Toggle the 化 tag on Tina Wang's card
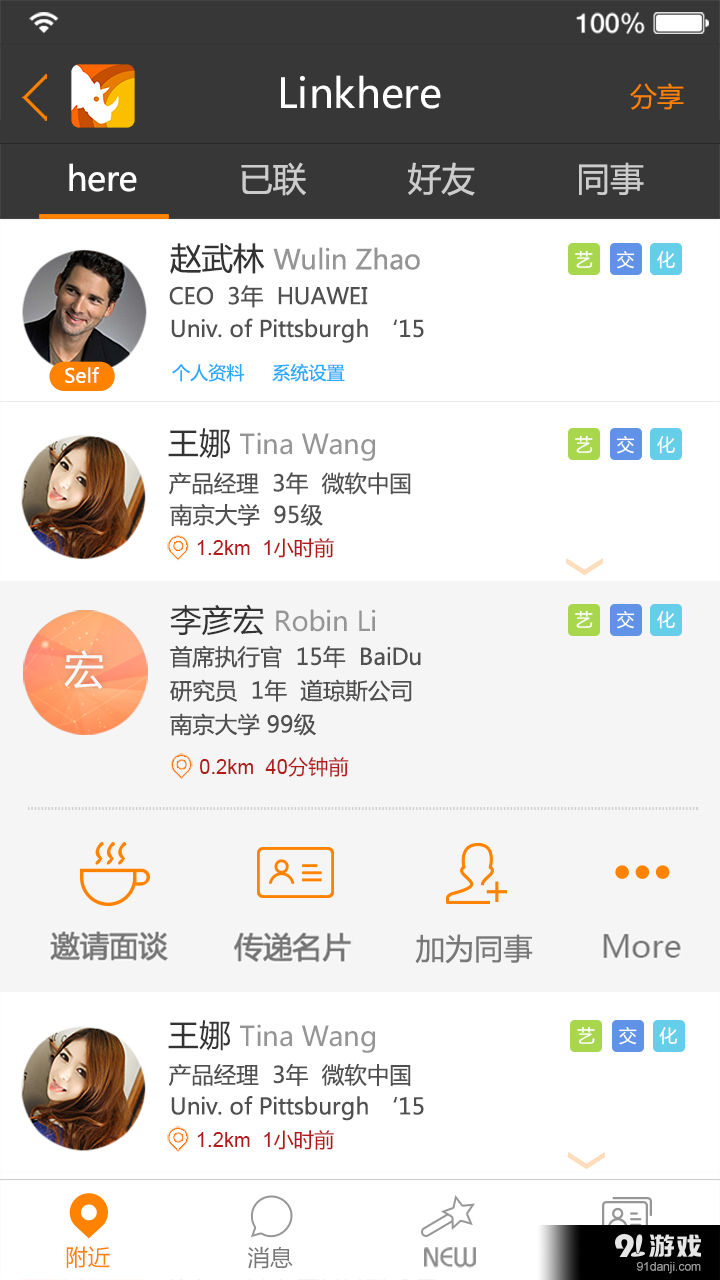Screen dimensions: 720x1280 [x=668, y=444]
